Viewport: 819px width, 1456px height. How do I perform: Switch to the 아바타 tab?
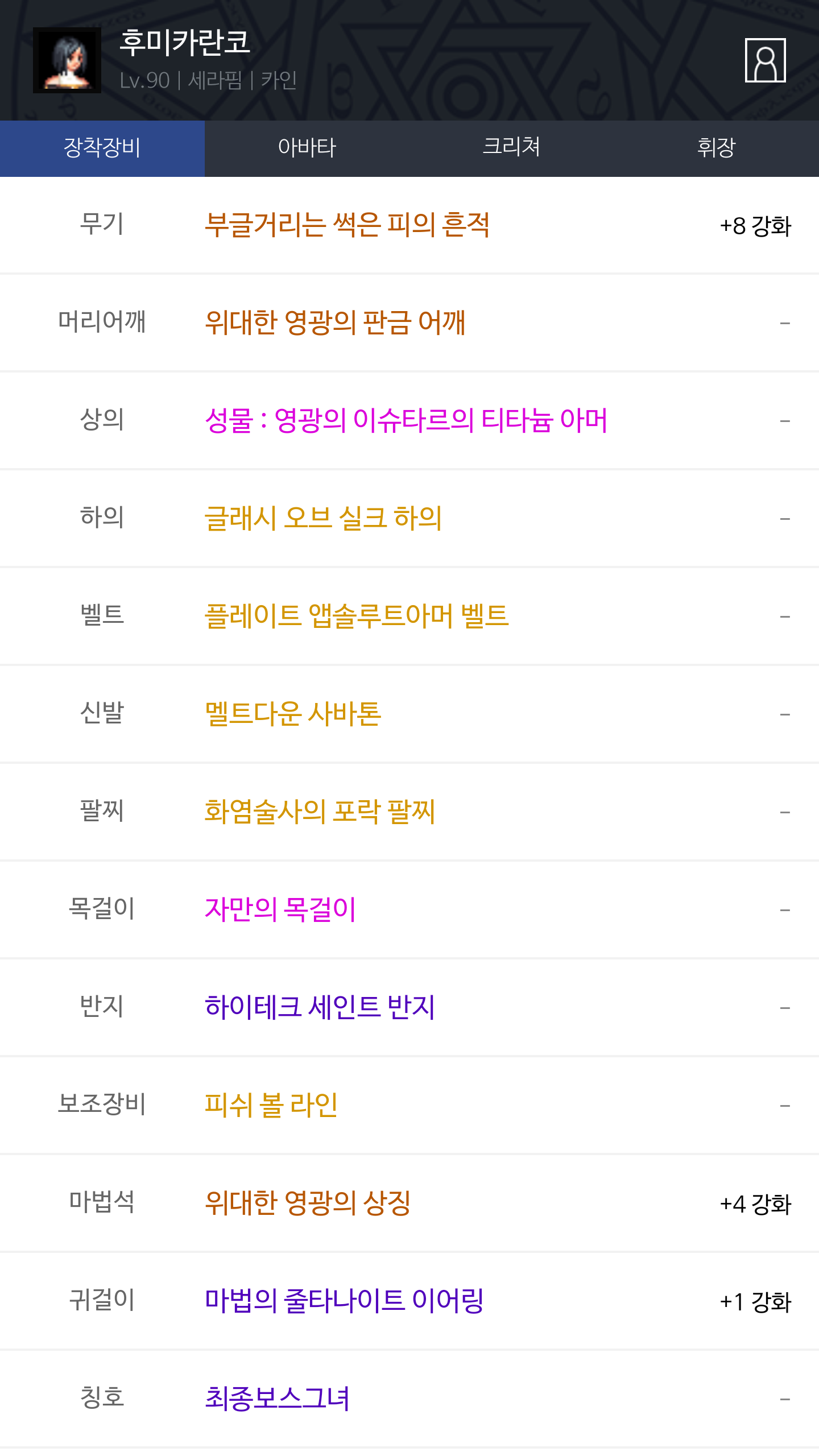pyautogui.click(x=307, y=148)
